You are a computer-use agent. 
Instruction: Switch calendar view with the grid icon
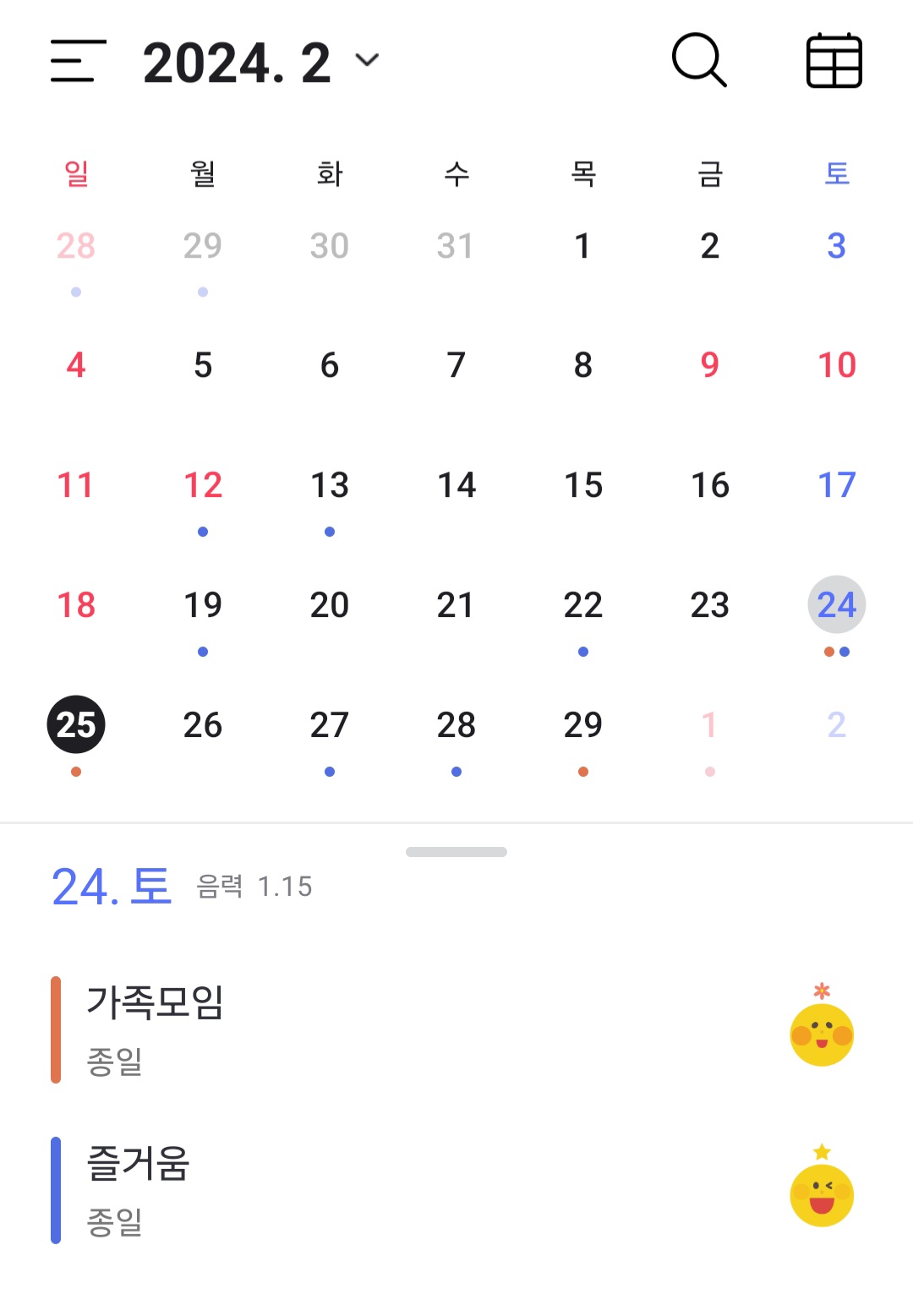pos(834,61)
